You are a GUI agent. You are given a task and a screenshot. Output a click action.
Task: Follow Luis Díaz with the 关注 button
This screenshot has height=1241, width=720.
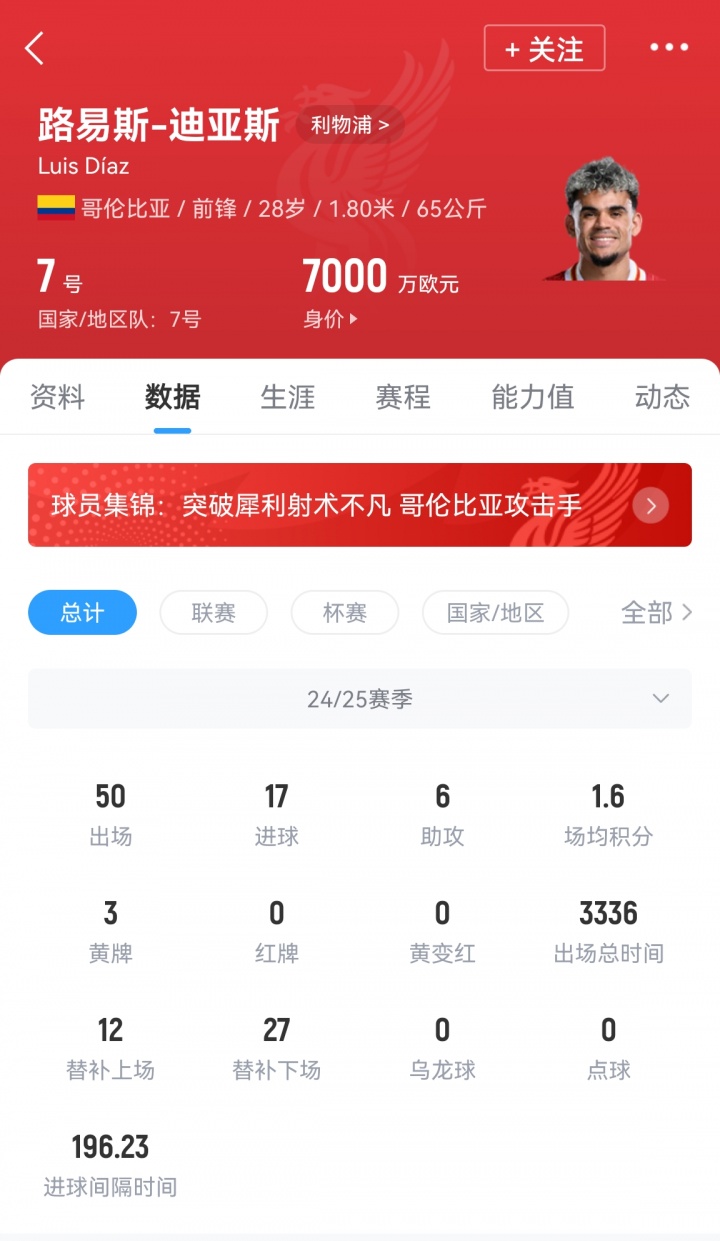click(544, 48)
